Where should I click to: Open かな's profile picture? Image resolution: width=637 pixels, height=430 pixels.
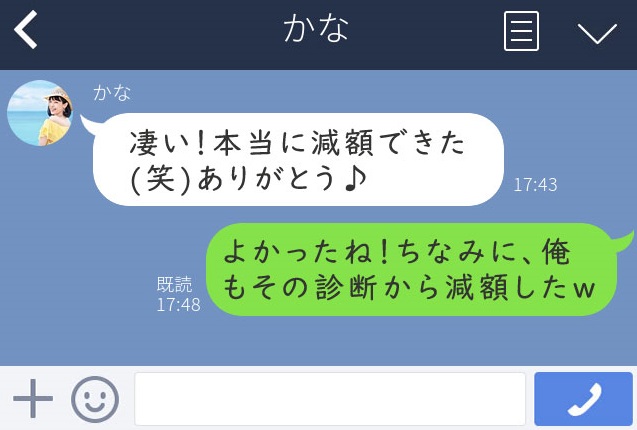coord(39,113)
